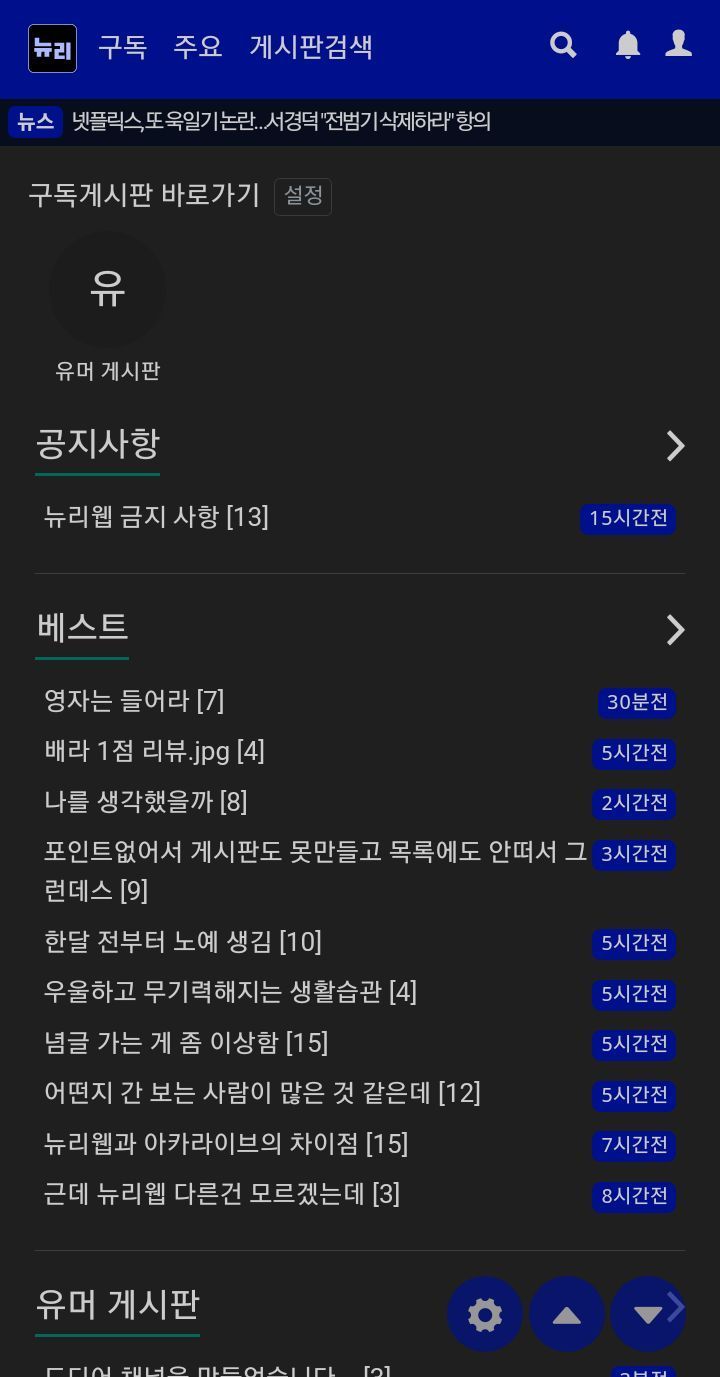Open the post 한달 전부터 노예 생김
Screen dimensions: 720x1377
[x=183, y=942]
